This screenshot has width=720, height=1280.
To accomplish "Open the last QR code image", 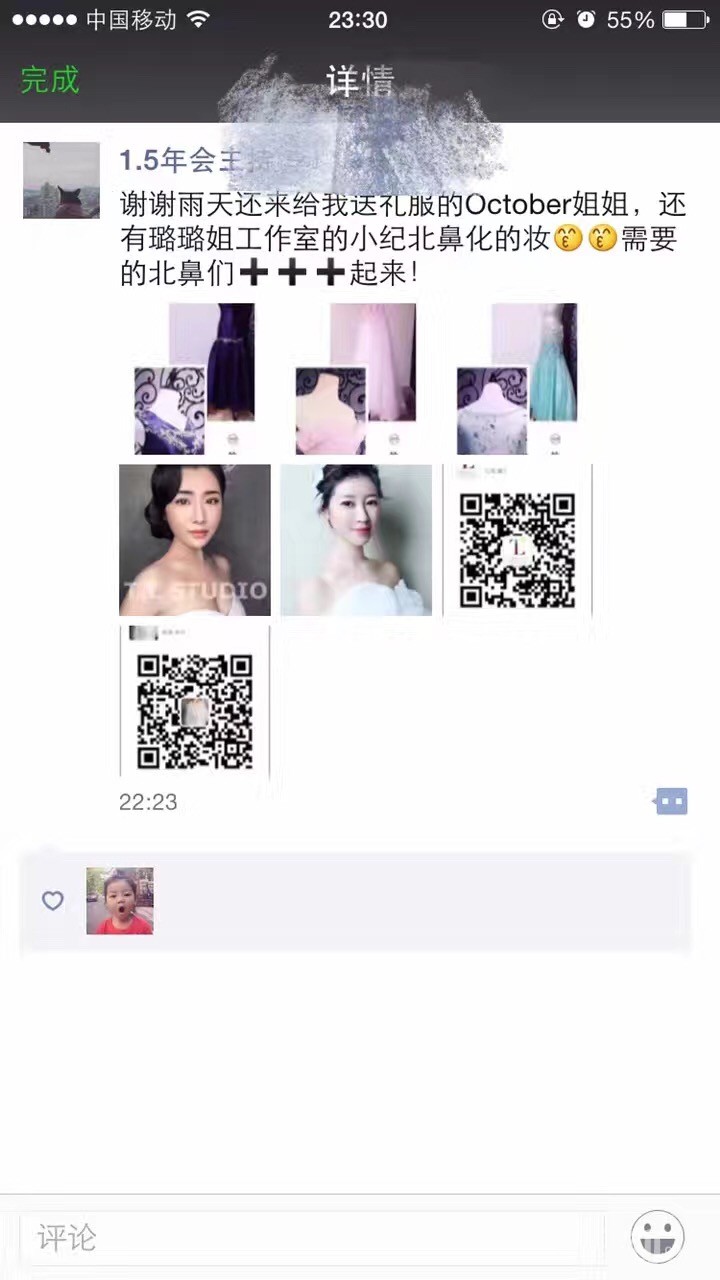I will [x=195, y=700].
